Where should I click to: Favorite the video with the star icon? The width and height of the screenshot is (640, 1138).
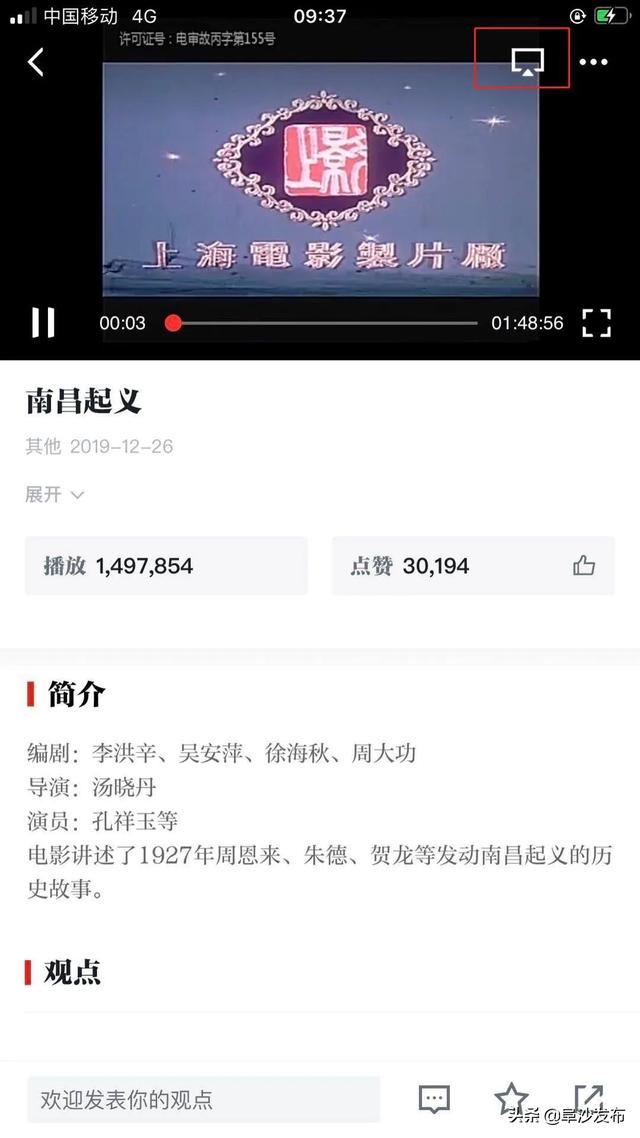pyautogui.click(x=512, y=1098)
